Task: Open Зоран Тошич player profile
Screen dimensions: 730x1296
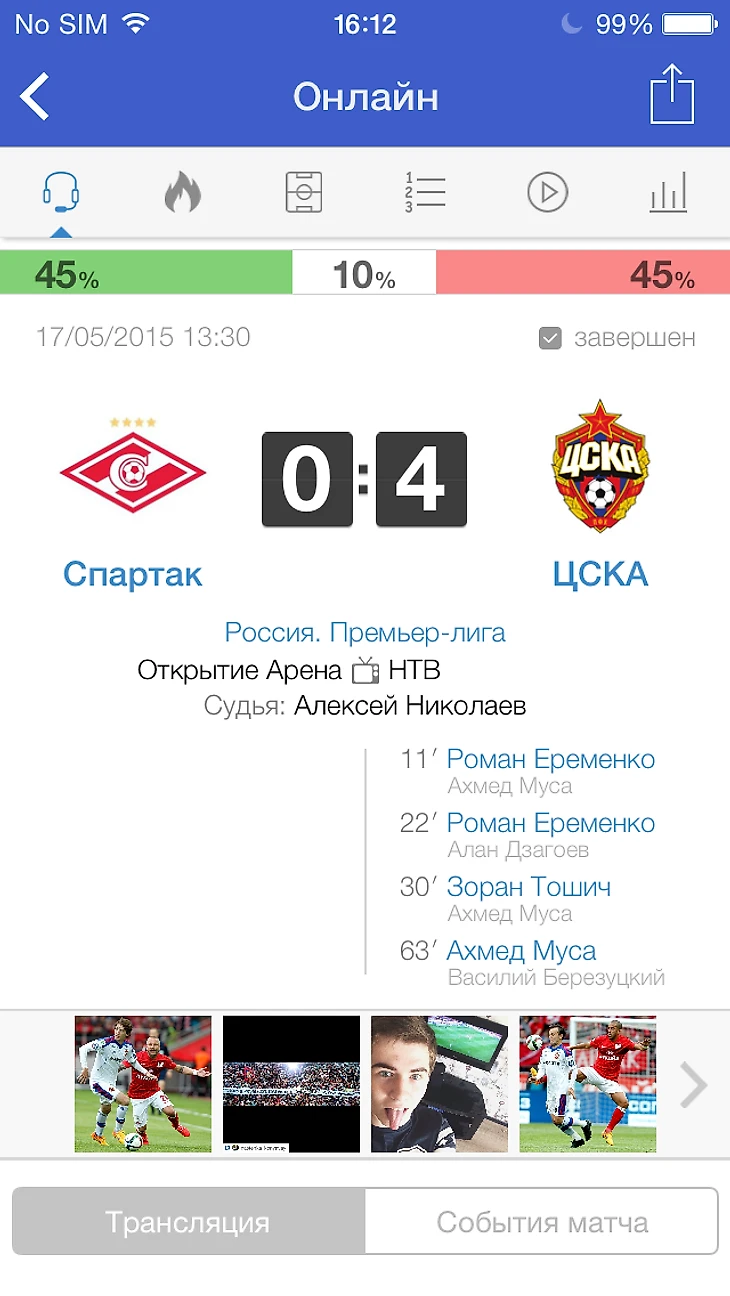Action: [529, 887]
